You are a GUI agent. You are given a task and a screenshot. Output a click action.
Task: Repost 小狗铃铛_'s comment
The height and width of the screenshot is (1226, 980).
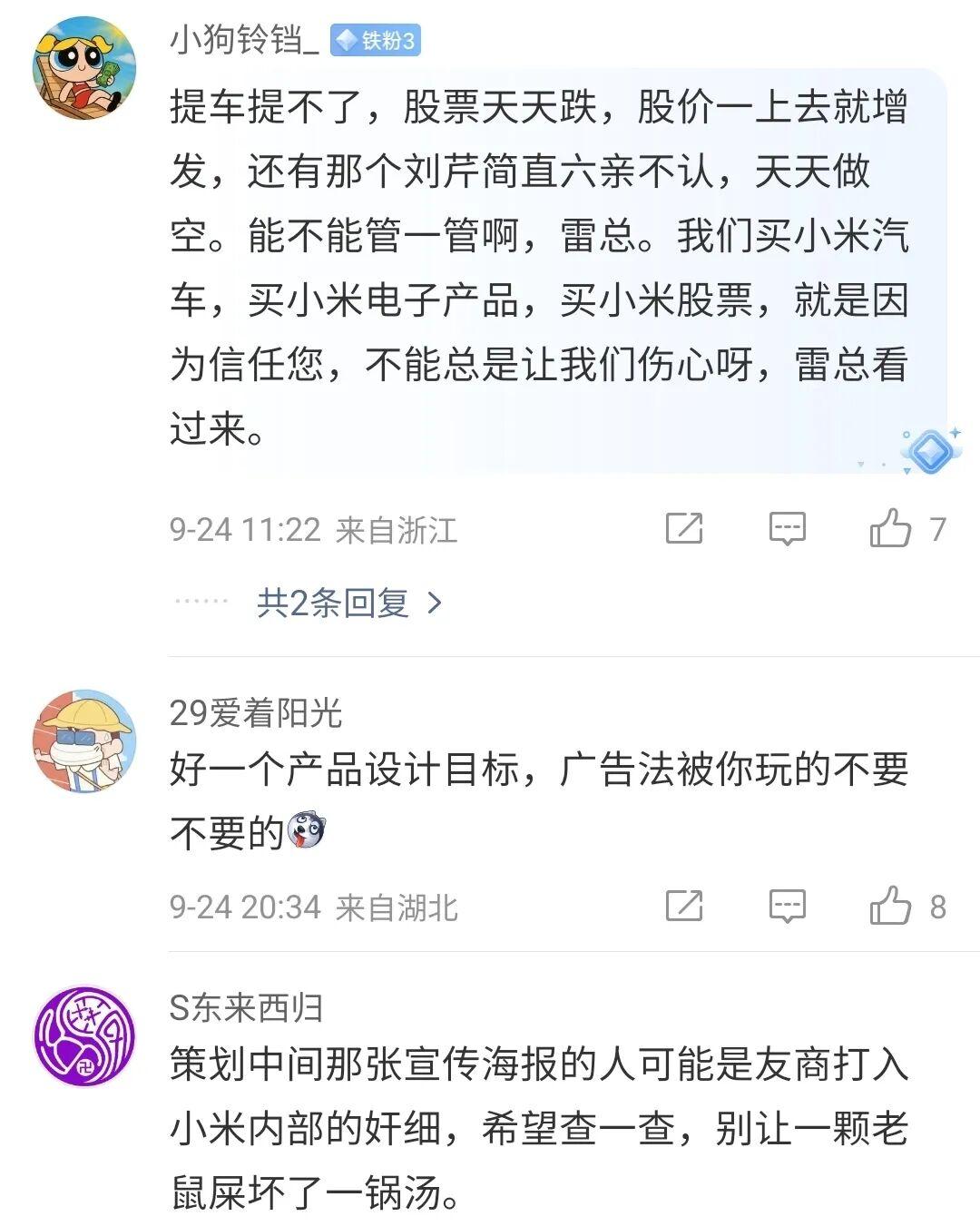tap(684, 528)
